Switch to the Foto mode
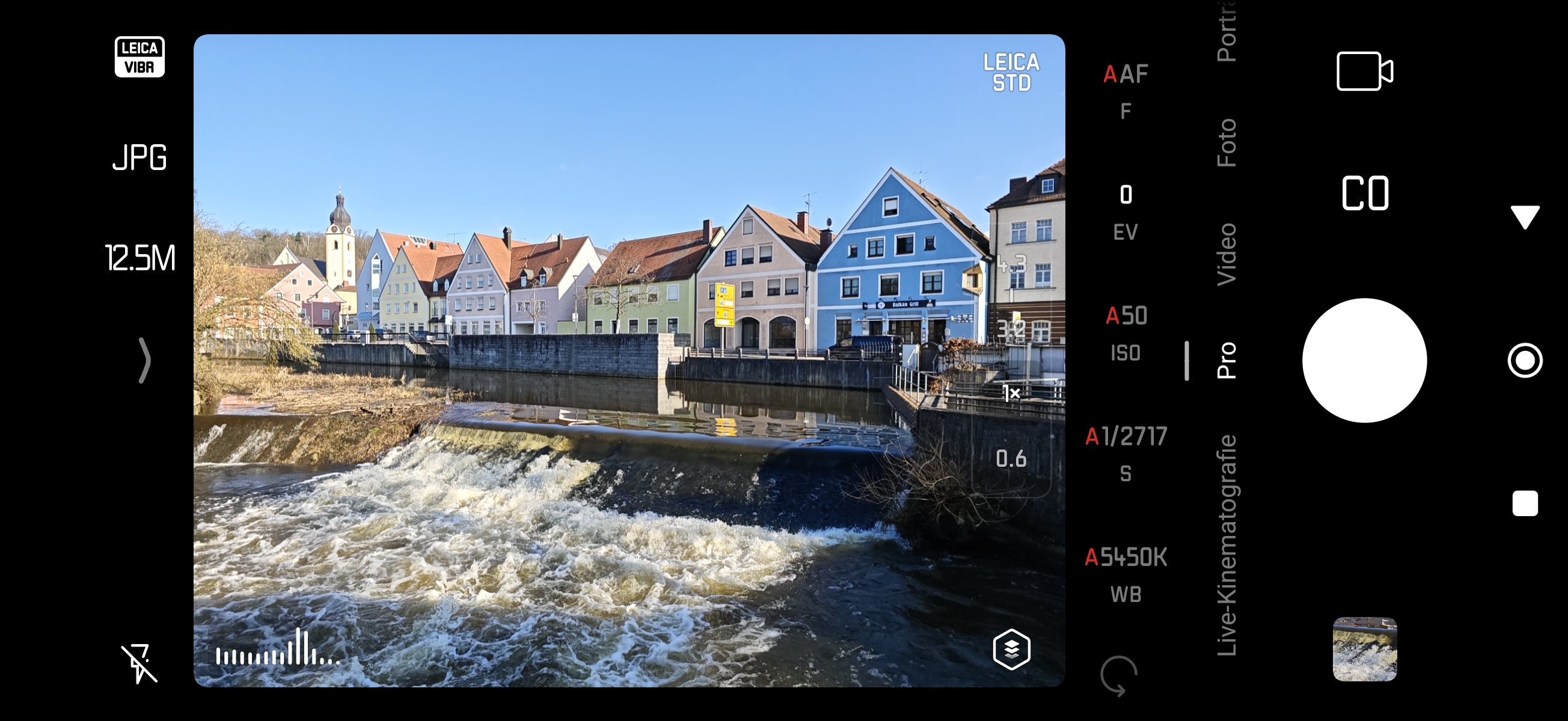This screenshot has width=1568, height=721. (1227, 142)
